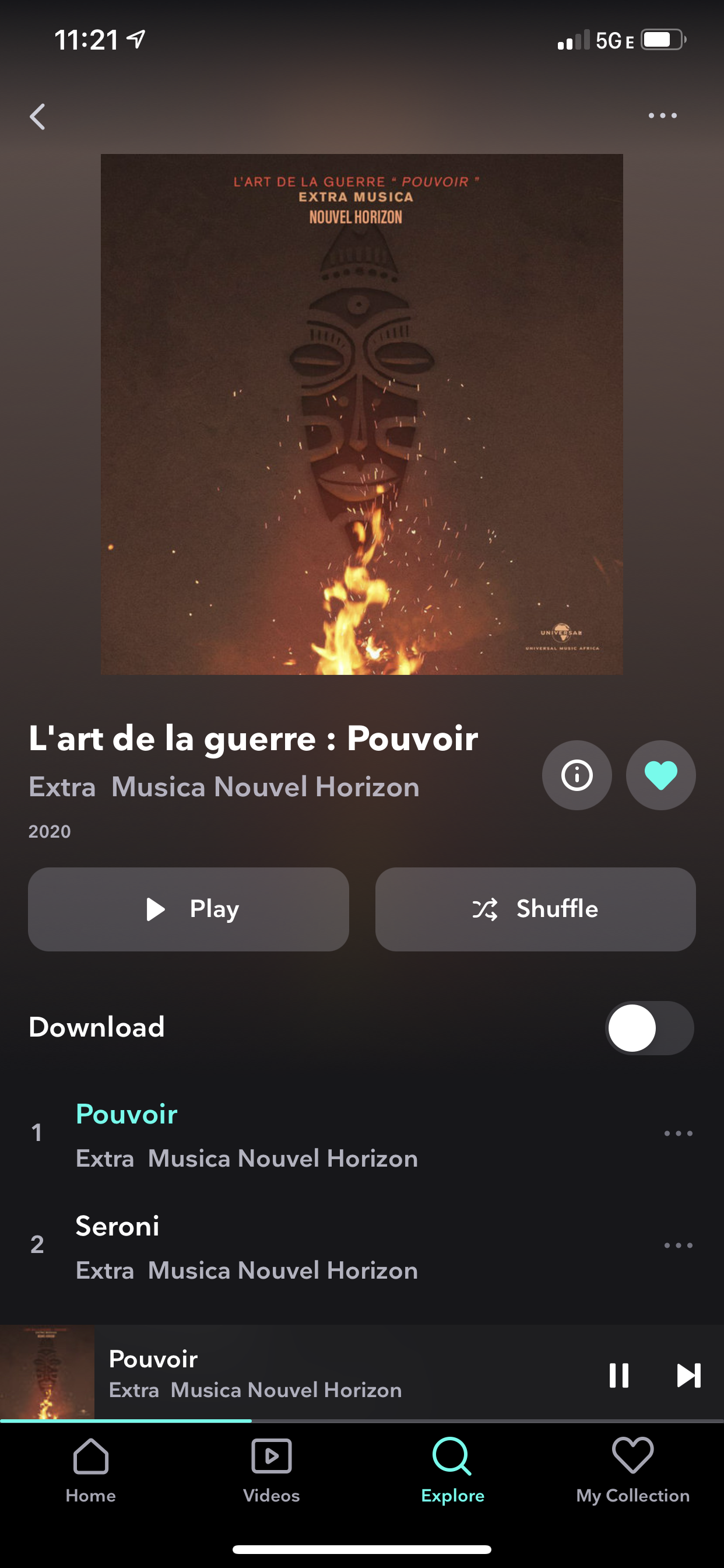Image resolution: width=724 pixels, height=1568 pixels.
Task: Select the track Pouvoir in the list
Action: point(243,1133)
